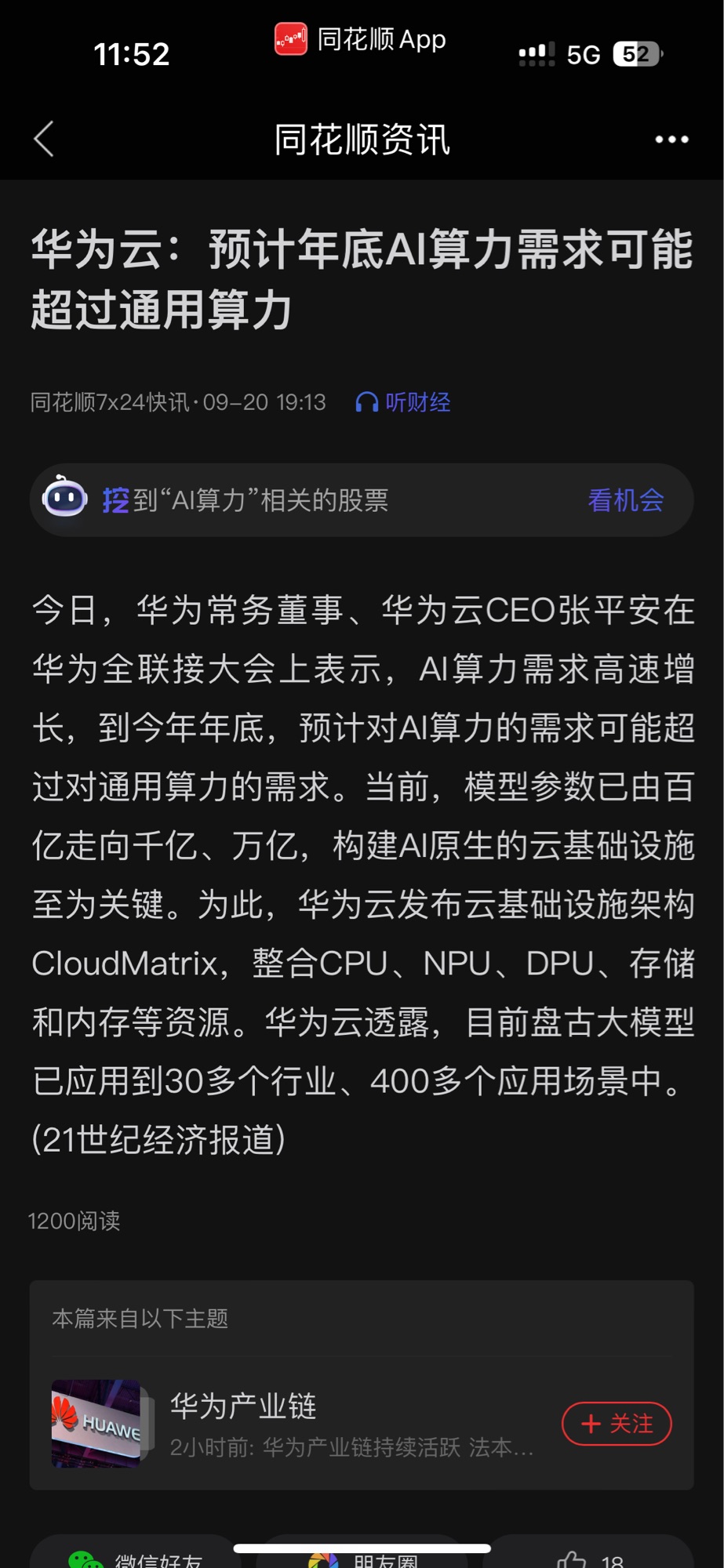Open the three-dot overflow menu
This screenshot has width=724, height=1568.
[671, 140]
